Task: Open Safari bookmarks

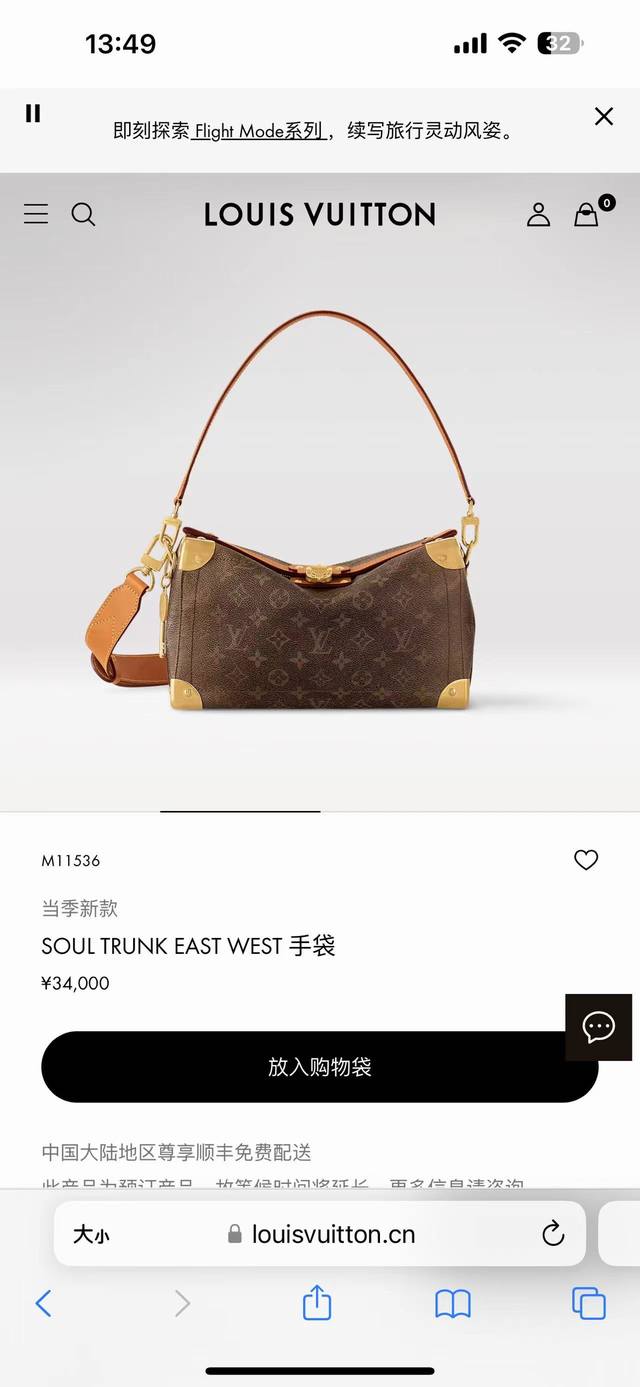Action: point(453,1303)
